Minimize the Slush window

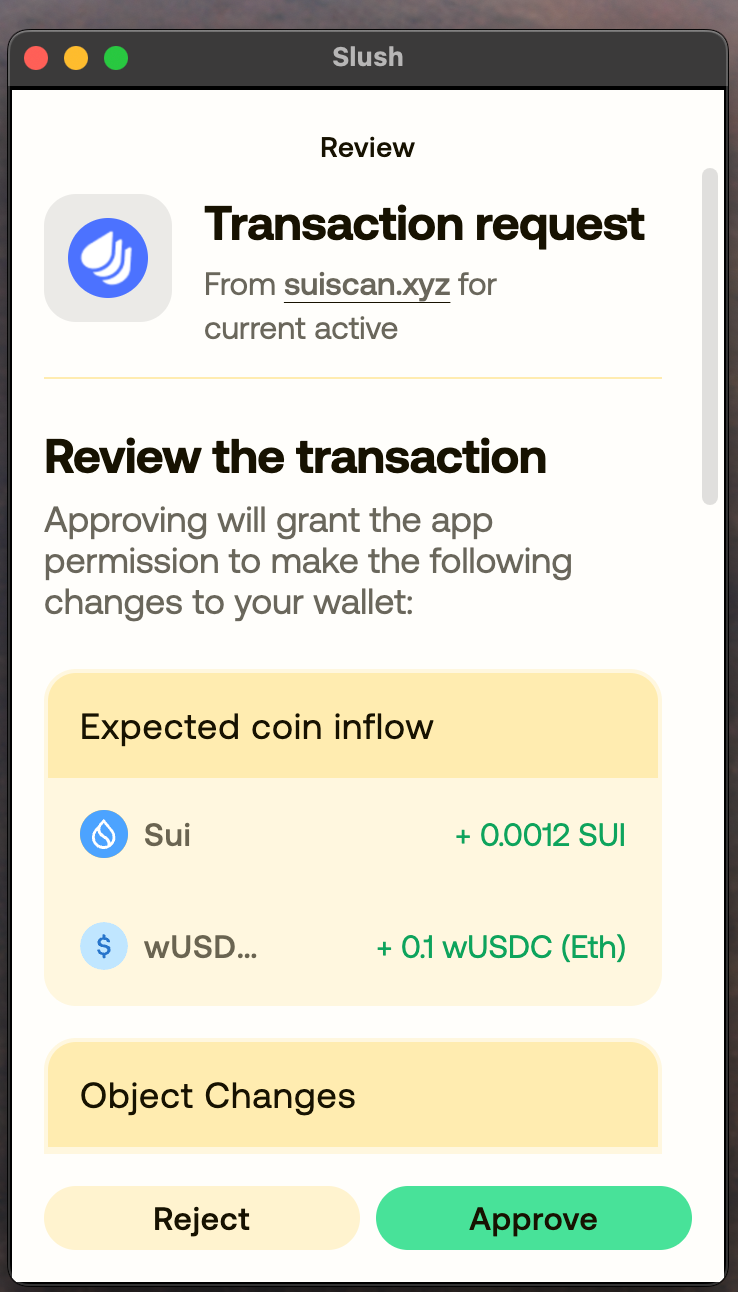pos(76,58)
